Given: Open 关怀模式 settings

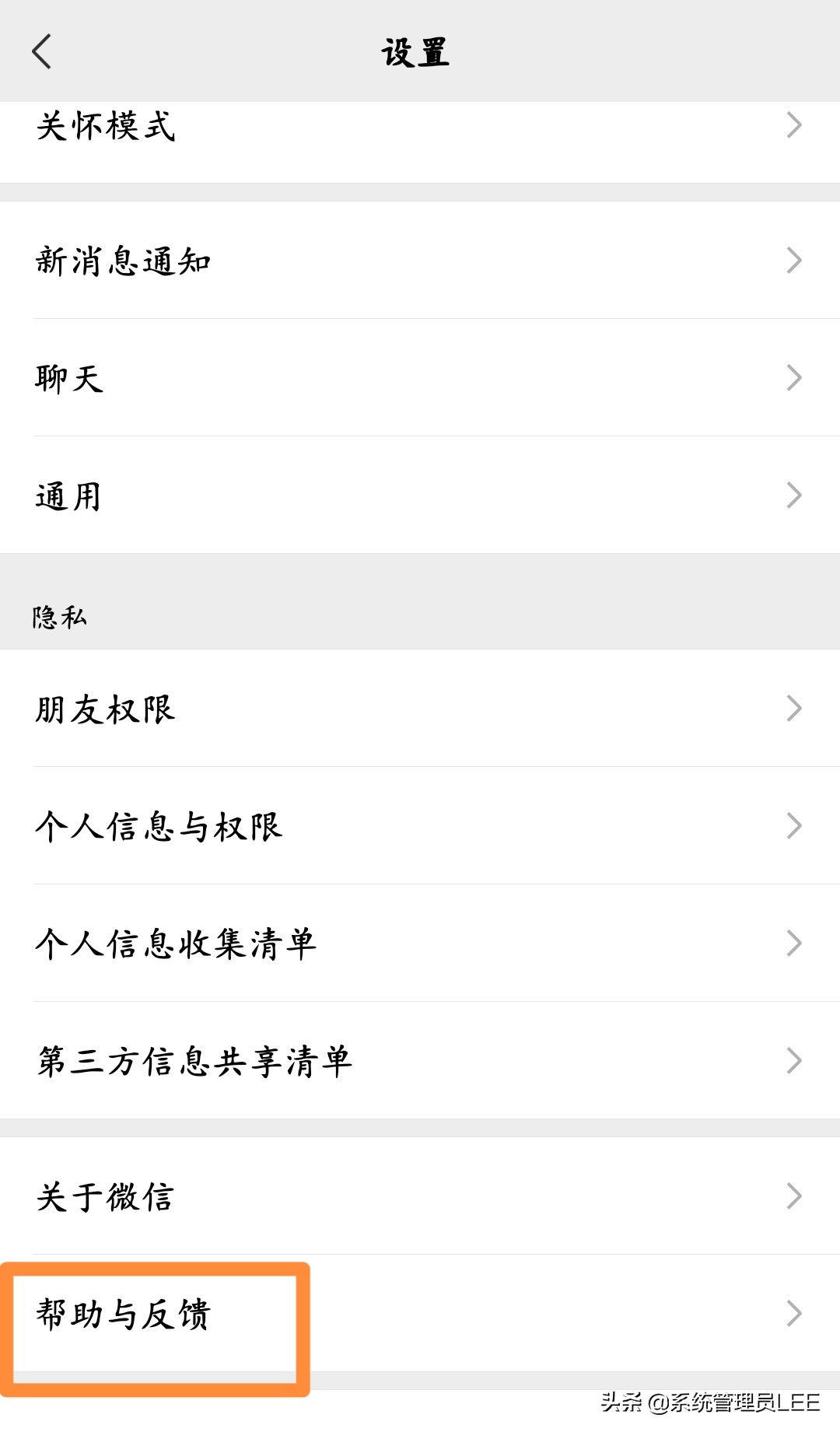Looking at the screenshot, I should click(420, 127).
